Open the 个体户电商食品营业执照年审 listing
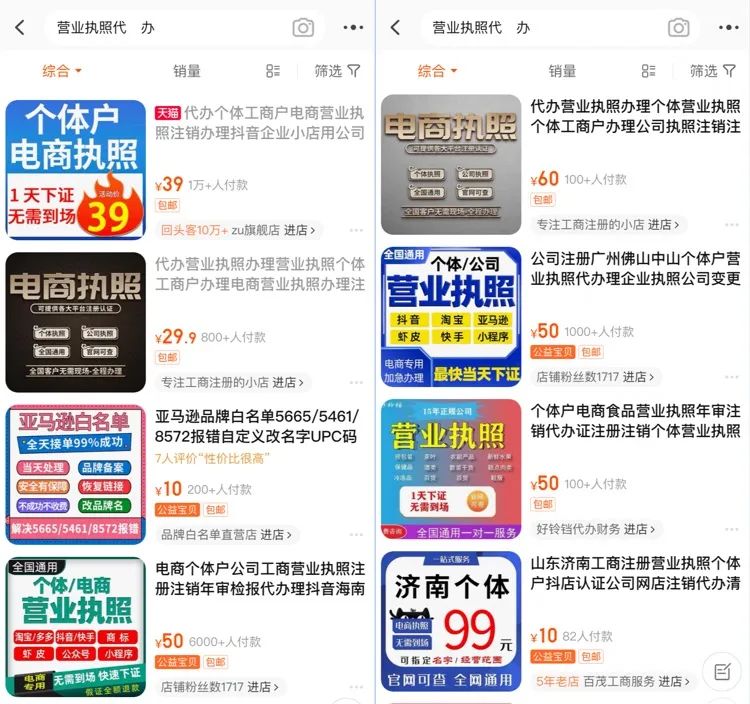The width and height of the screenshot is (750, 704). [635, 421]
